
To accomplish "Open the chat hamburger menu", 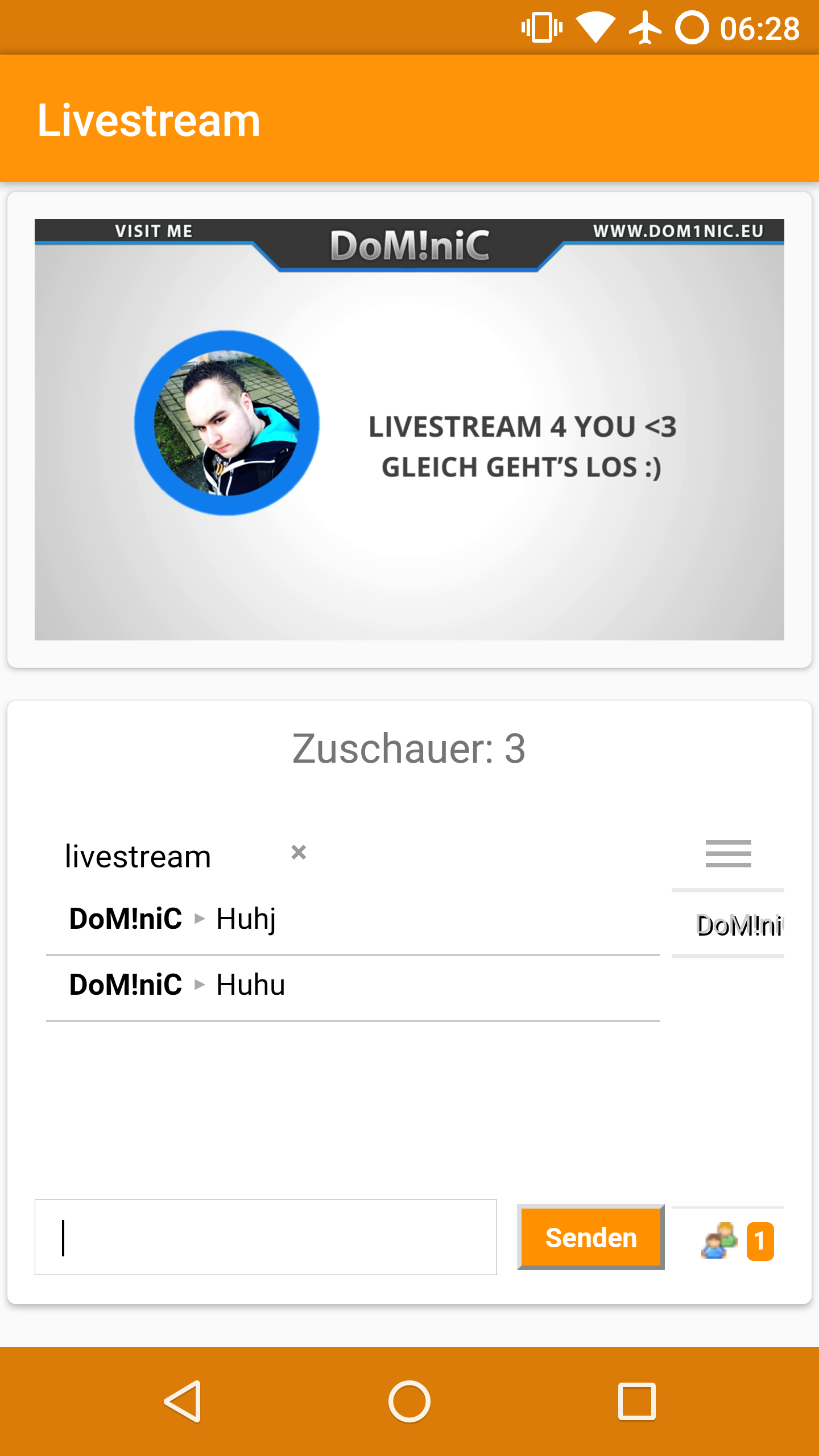I will coord(728,853).
